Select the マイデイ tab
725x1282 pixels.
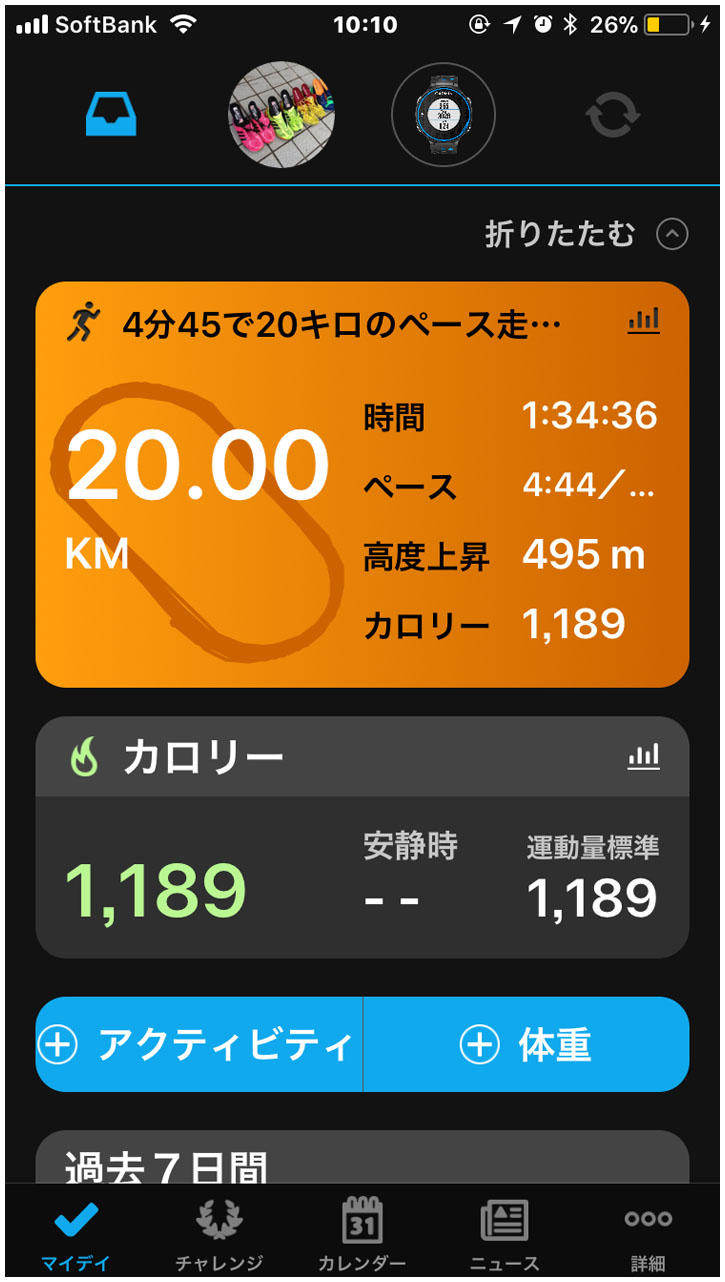(x=76, y=1235)
